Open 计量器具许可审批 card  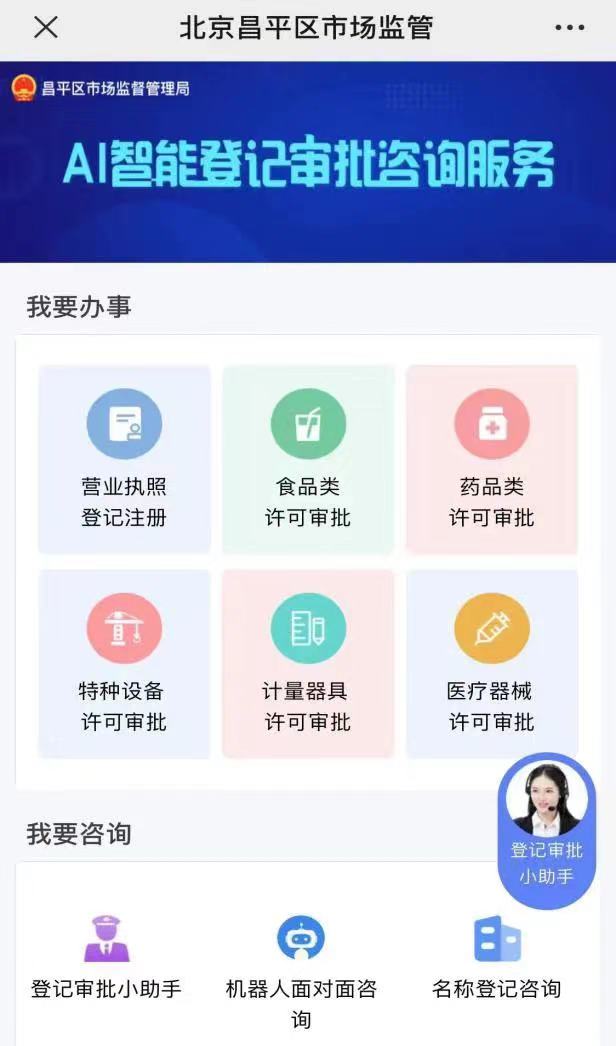tap(308, 663)
